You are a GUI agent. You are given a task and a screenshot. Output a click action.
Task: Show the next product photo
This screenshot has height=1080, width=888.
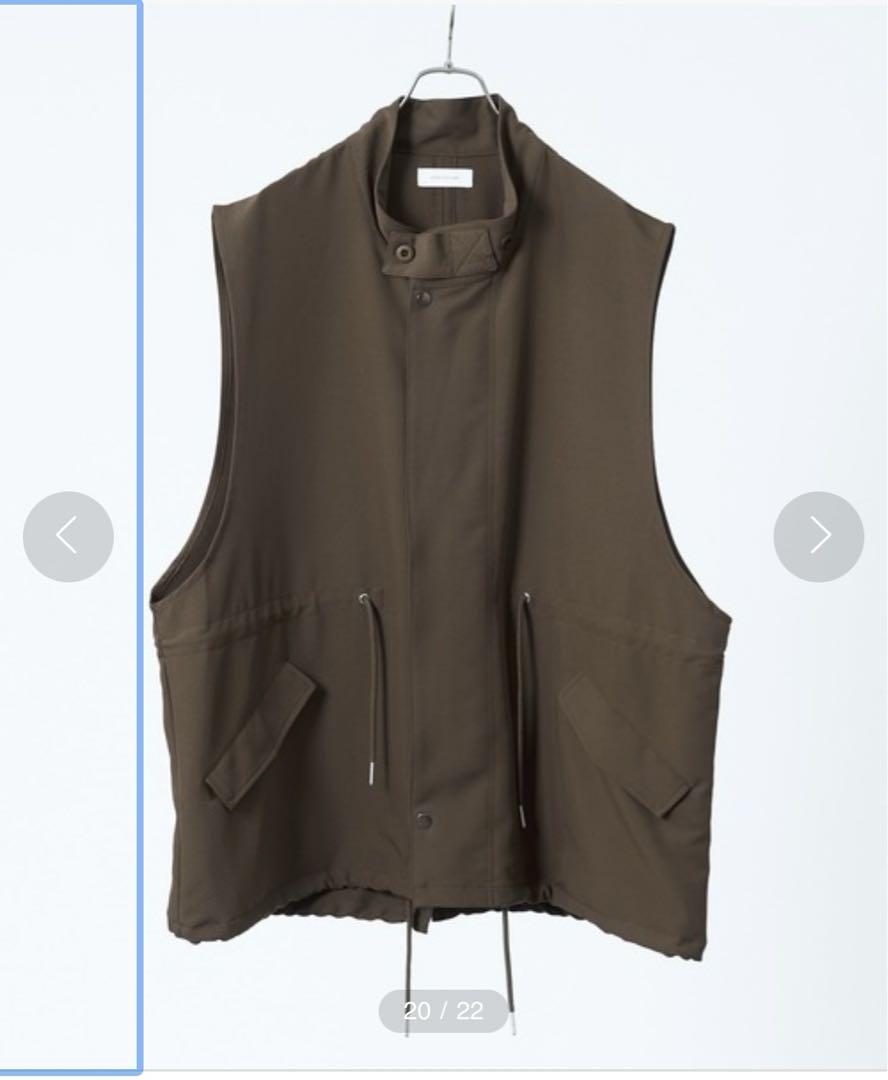(x=818, y=537)
